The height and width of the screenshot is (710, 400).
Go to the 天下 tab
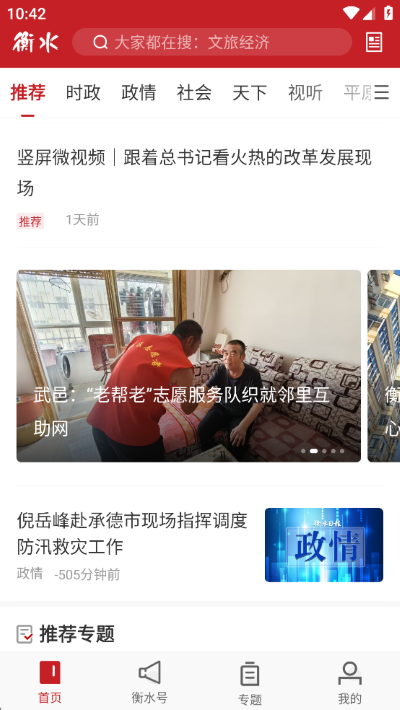(x=250, y=93)
